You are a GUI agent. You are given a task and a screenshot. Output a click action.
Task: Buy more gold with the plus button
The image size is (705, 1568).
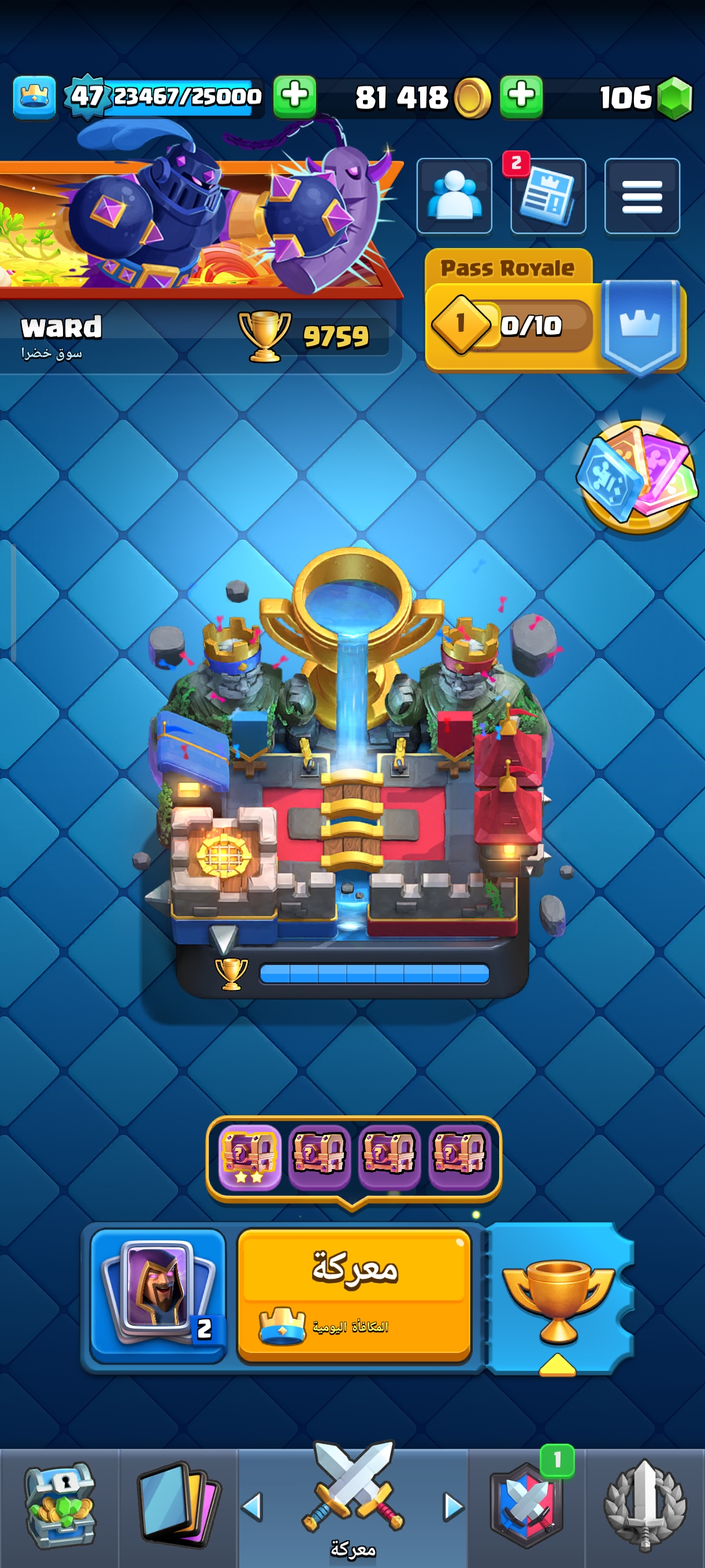[x=521, y=97]
